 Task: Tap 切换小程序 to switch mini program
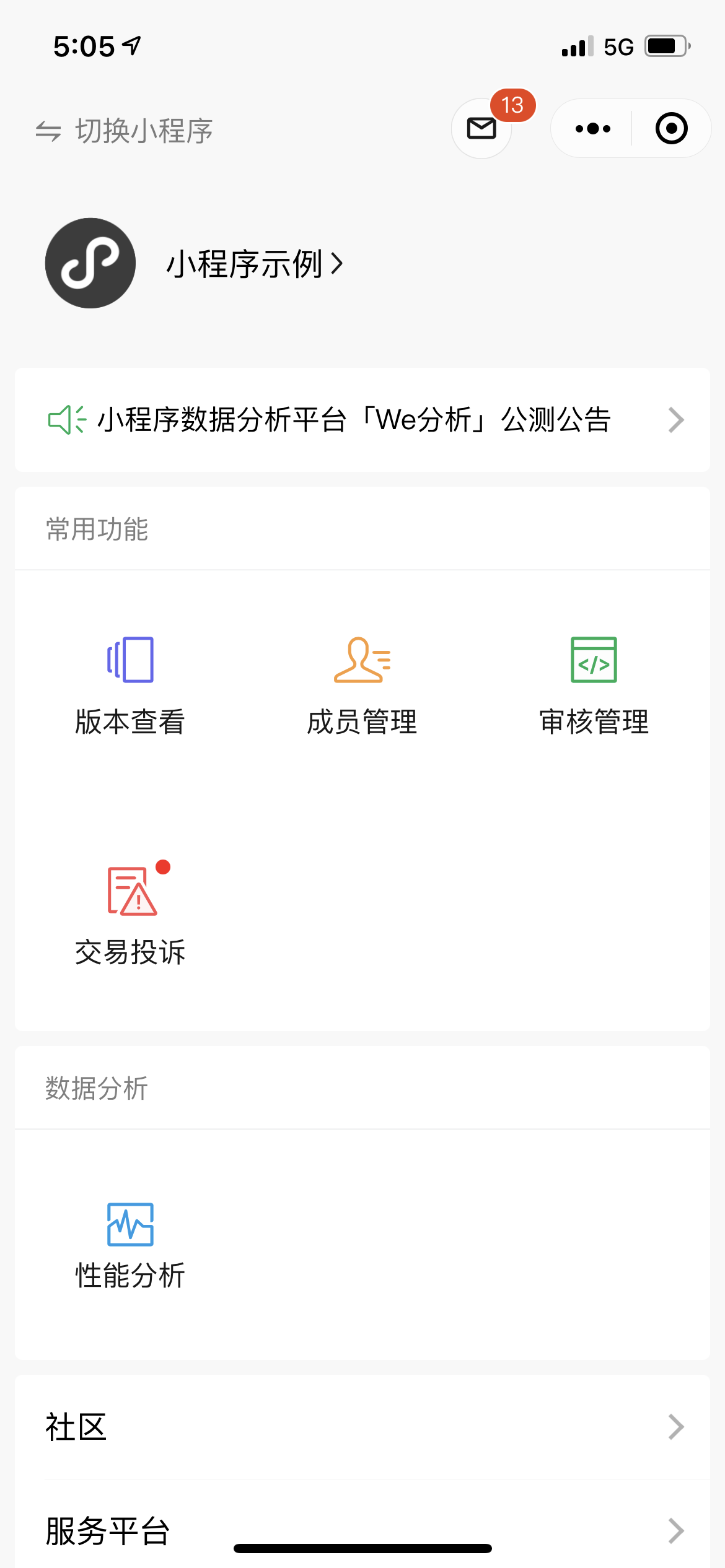(x=124, y=131)
